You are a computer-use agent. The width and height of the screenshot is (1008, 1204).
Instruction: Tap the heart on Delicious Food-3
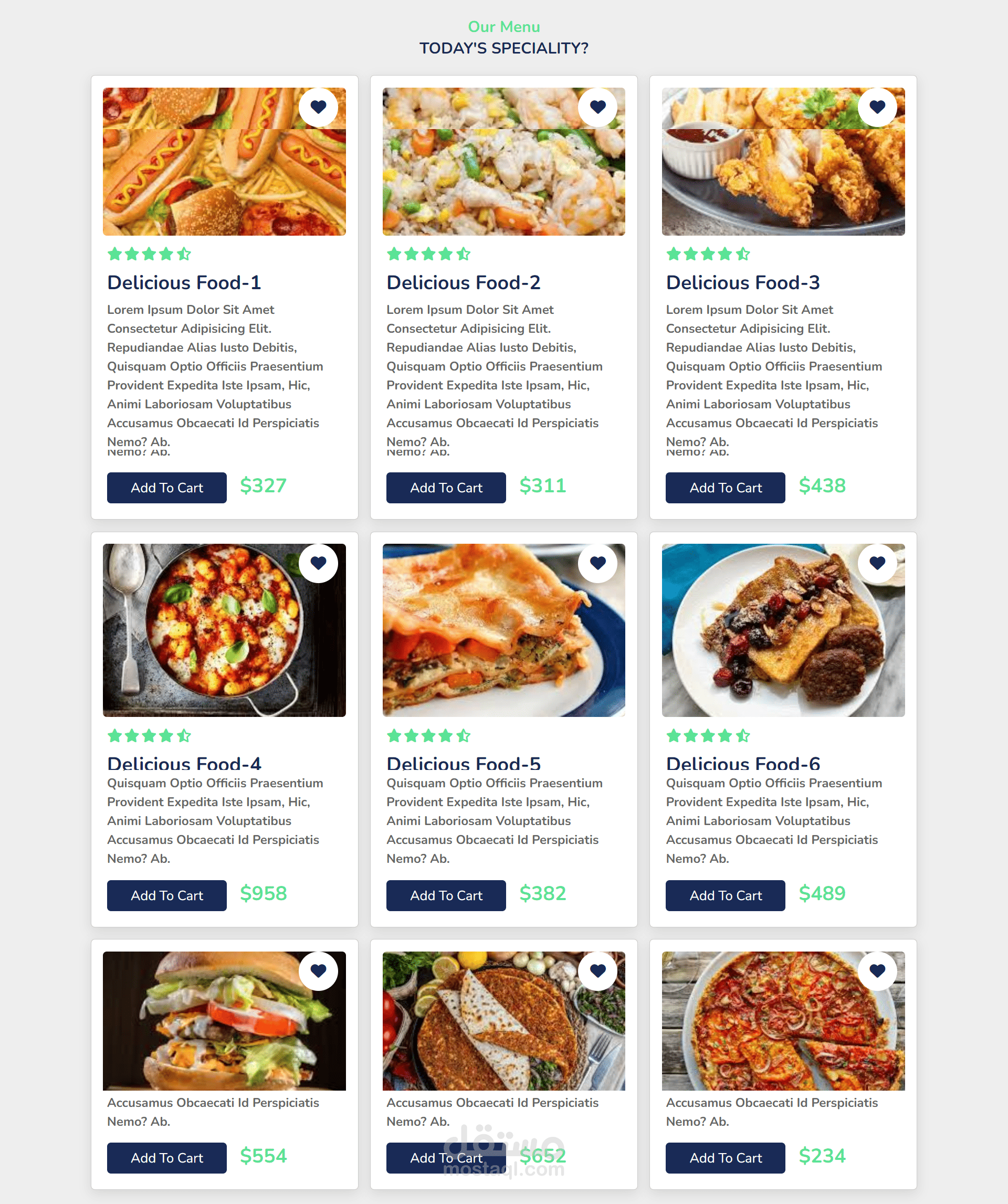877,107
